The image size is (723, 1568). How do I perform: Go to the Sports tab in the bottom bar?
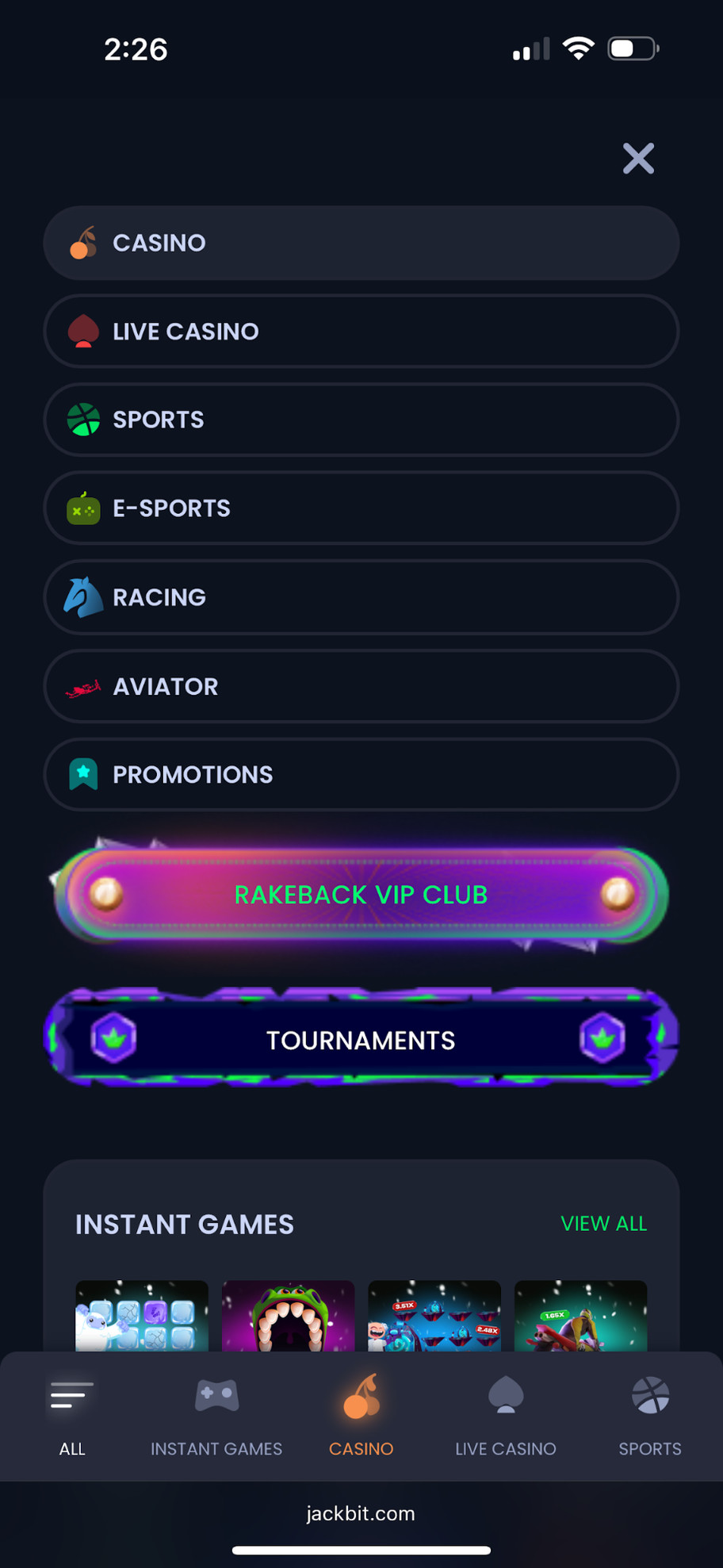click(650, 1417)
